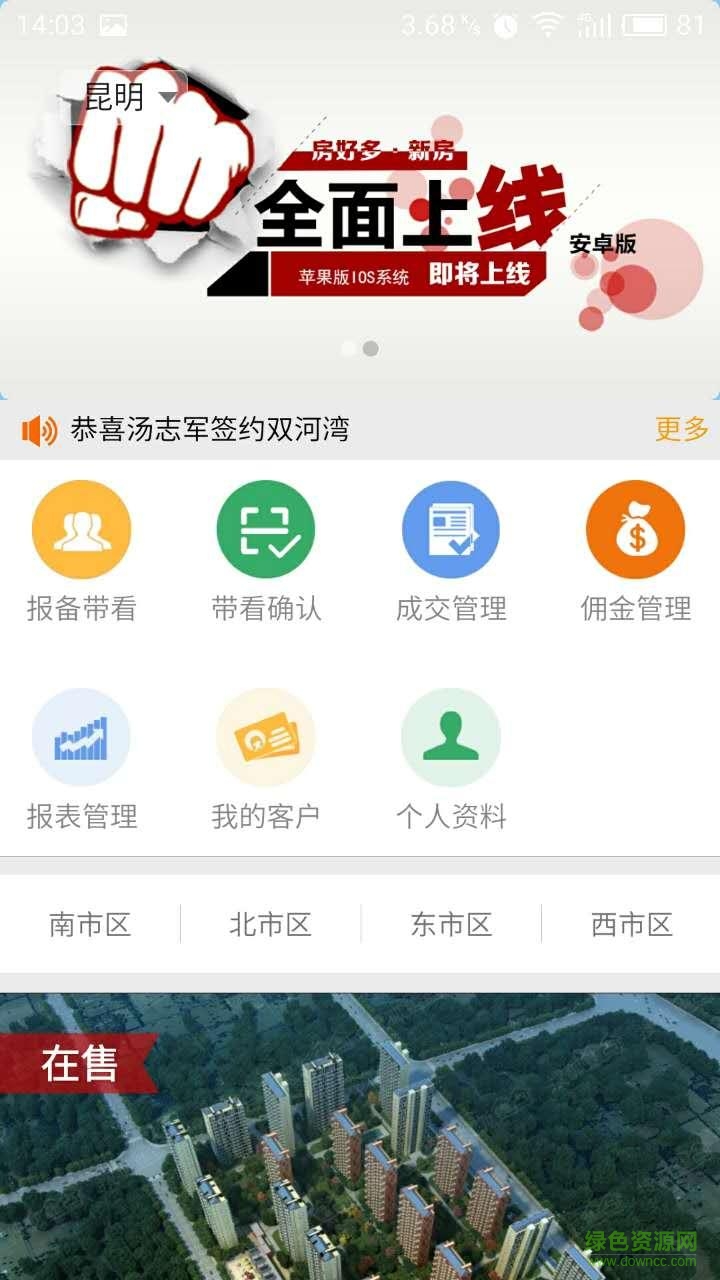This screenshot has height=1280, width=720.
Task: Switch to the 东市区 district filter
Action: pyautogui.click(x=450, y=925)
